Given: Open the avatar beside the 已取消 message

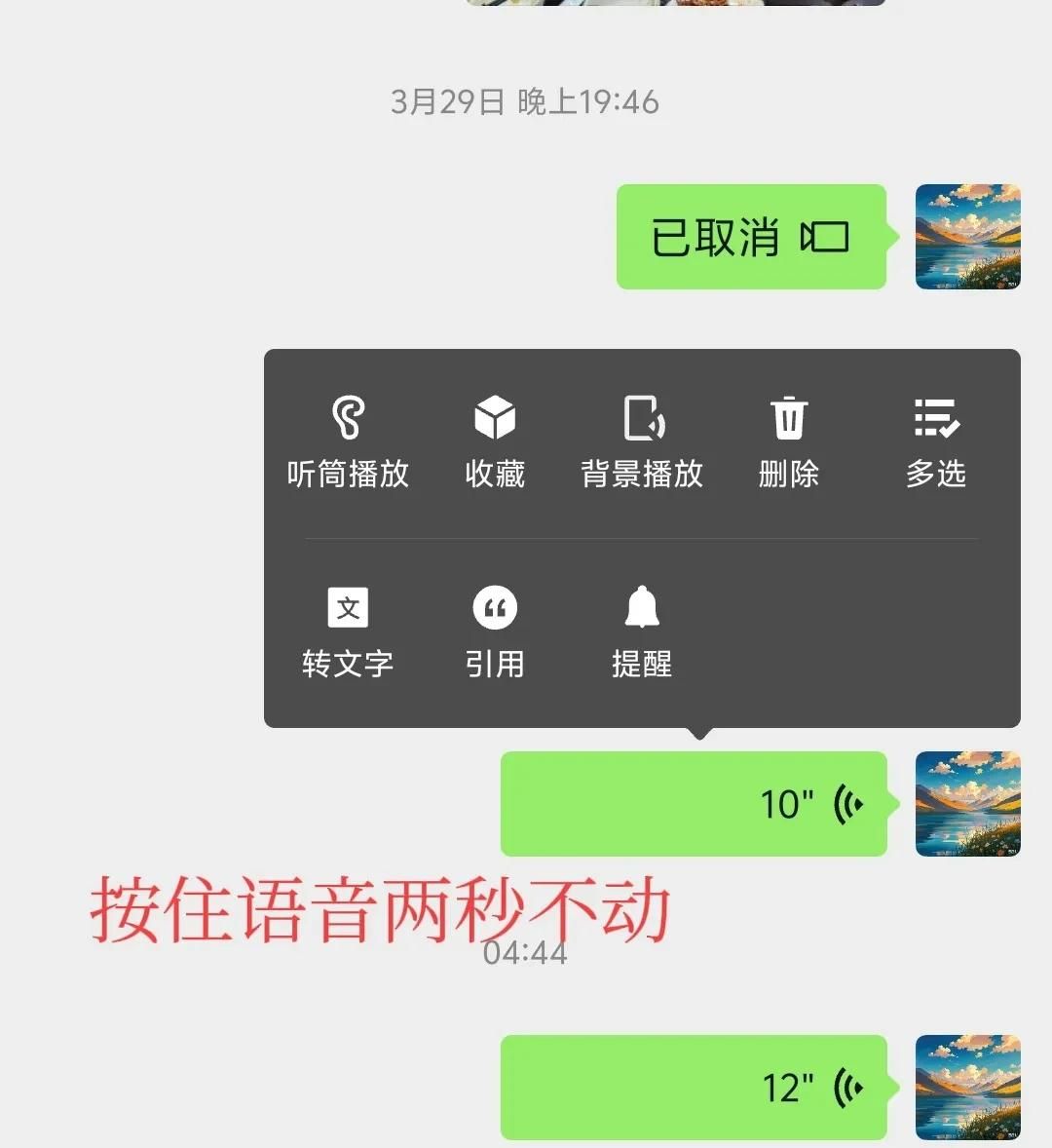Looking at the screenshot, I should point(967,237).
